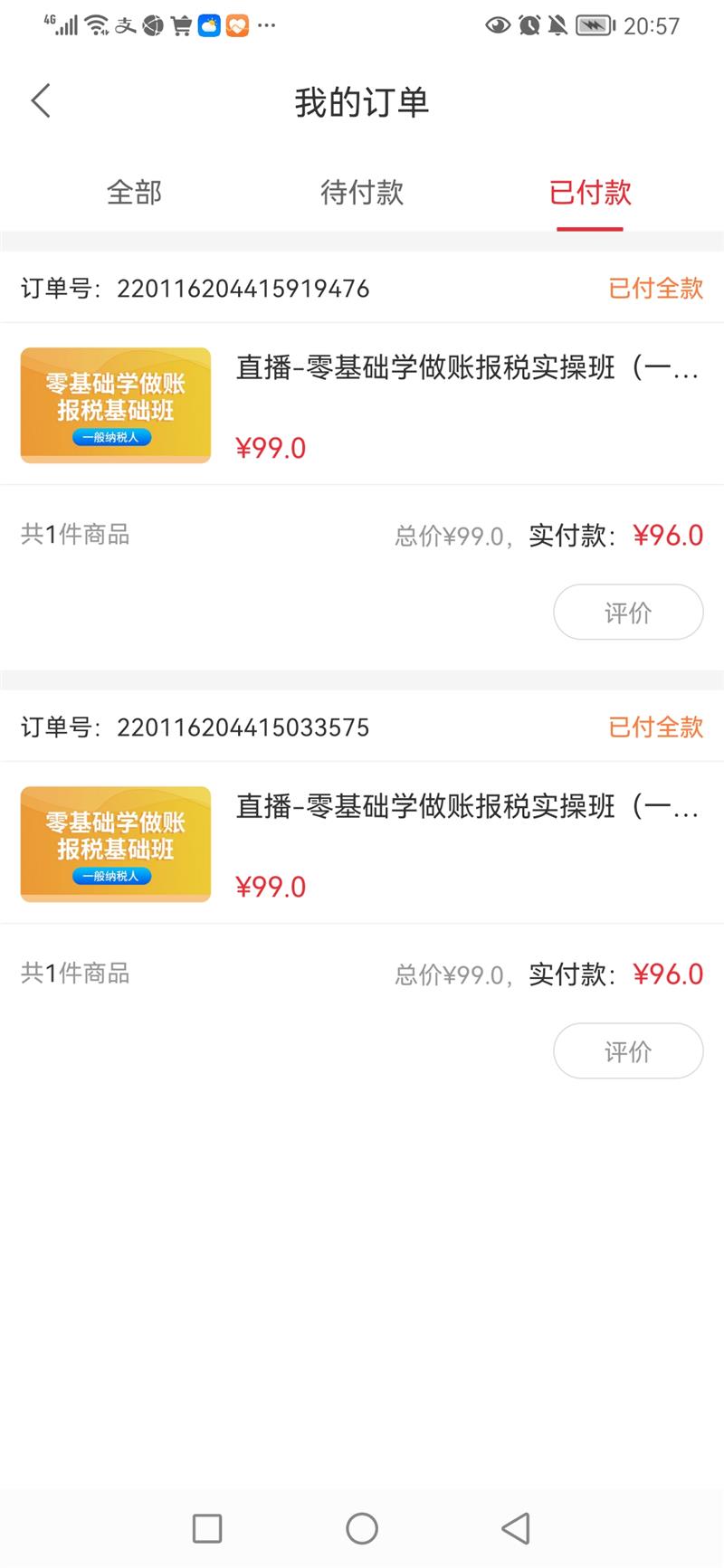The width and height of the screenshot is (724, 1568).
Task: Switch to the 待付款 tab
Action: coord(362,193)
